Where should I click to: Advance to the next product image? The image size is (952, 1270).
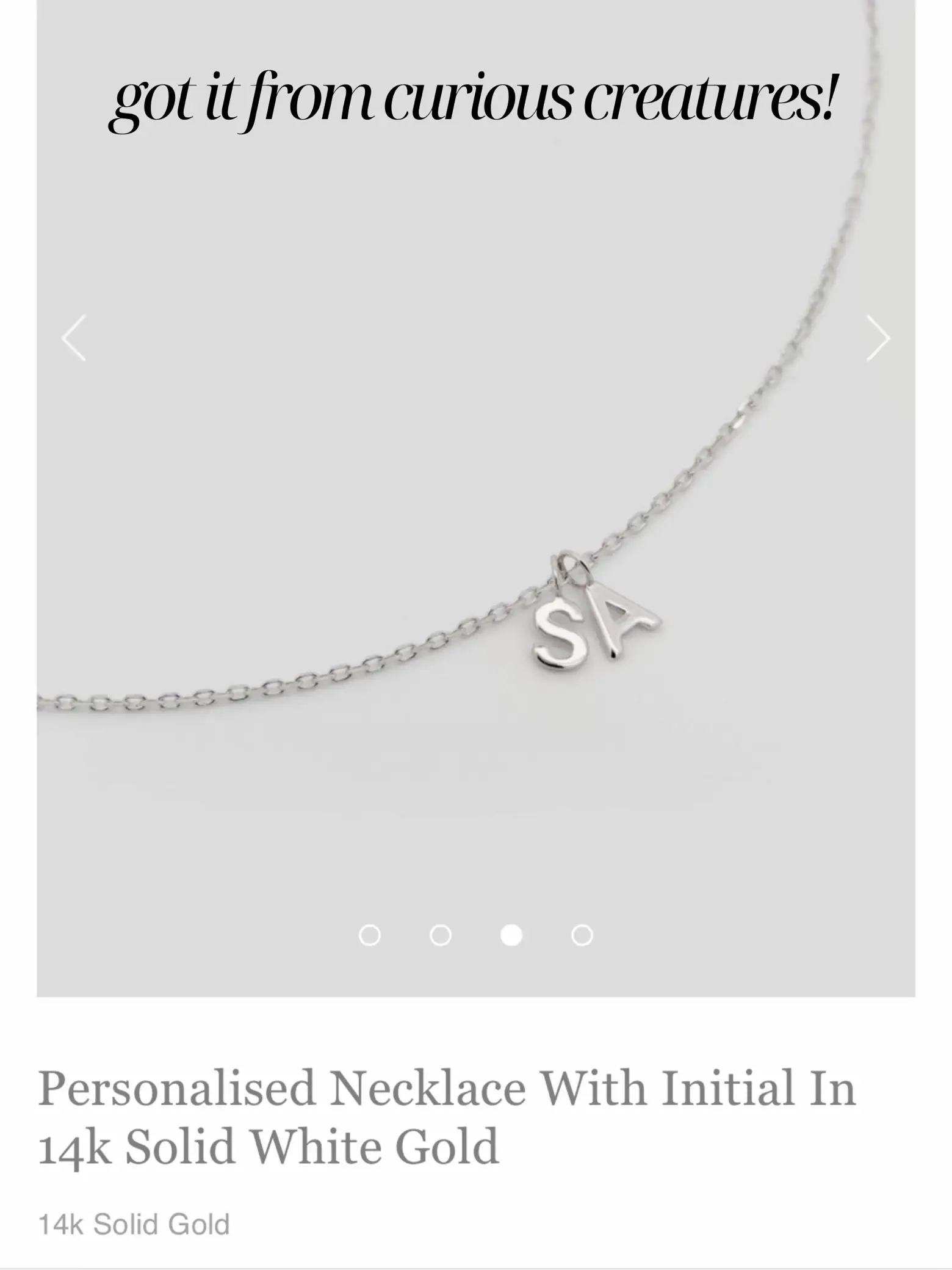[x=878, y=338]
